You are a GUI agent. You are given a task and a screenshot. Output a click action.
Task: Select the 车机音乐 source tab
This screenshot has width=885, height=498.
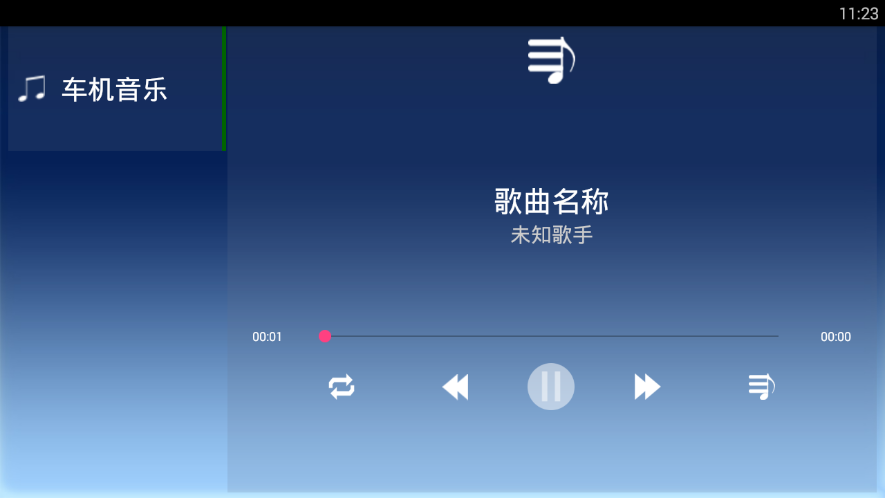coord(116,89)
